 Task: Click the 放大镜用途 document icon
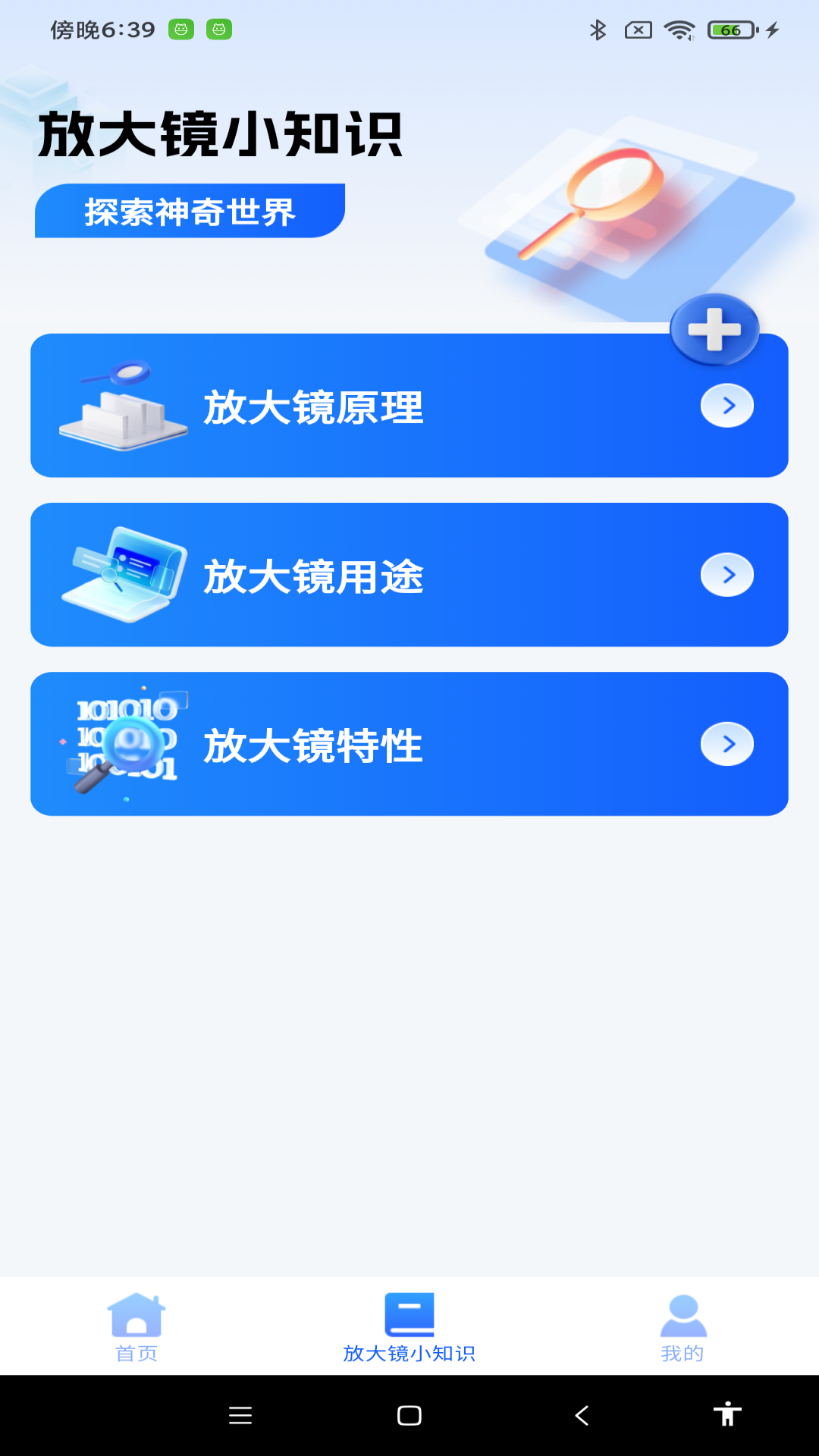(121, 574)
